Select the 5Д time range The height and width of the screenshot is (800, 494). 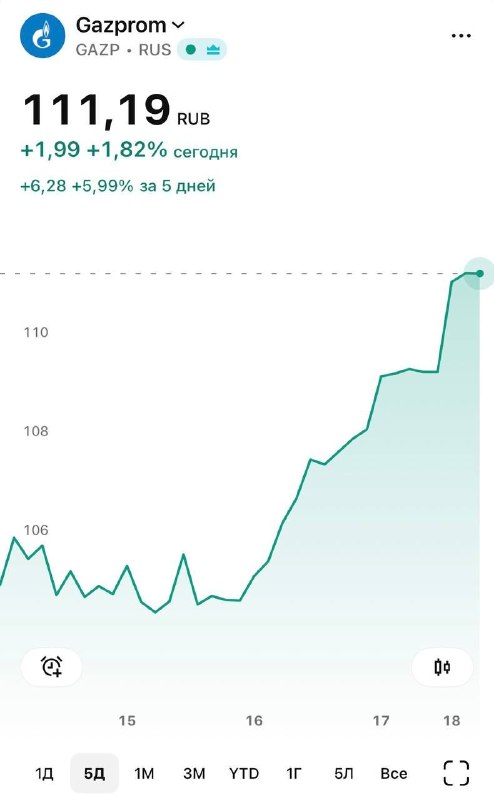point(94,773)
